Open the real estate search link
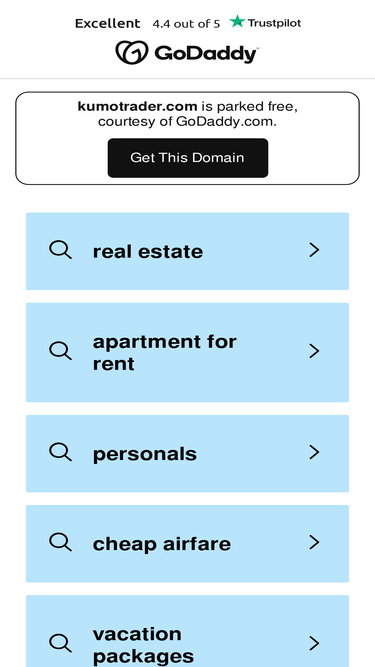Image resolution: width=375 pixels, height=667 pixels. pos(188,251)
